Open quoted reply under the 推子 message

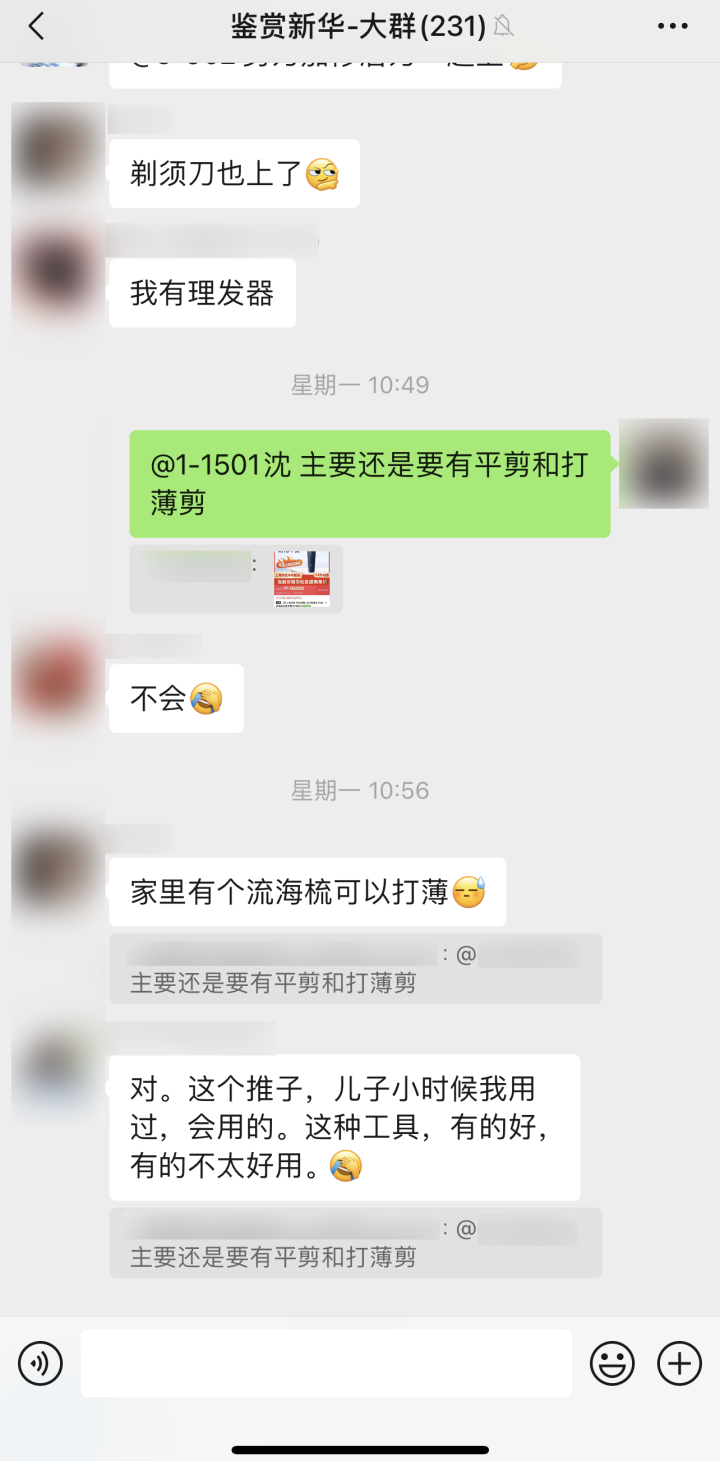pos(355,1243)
